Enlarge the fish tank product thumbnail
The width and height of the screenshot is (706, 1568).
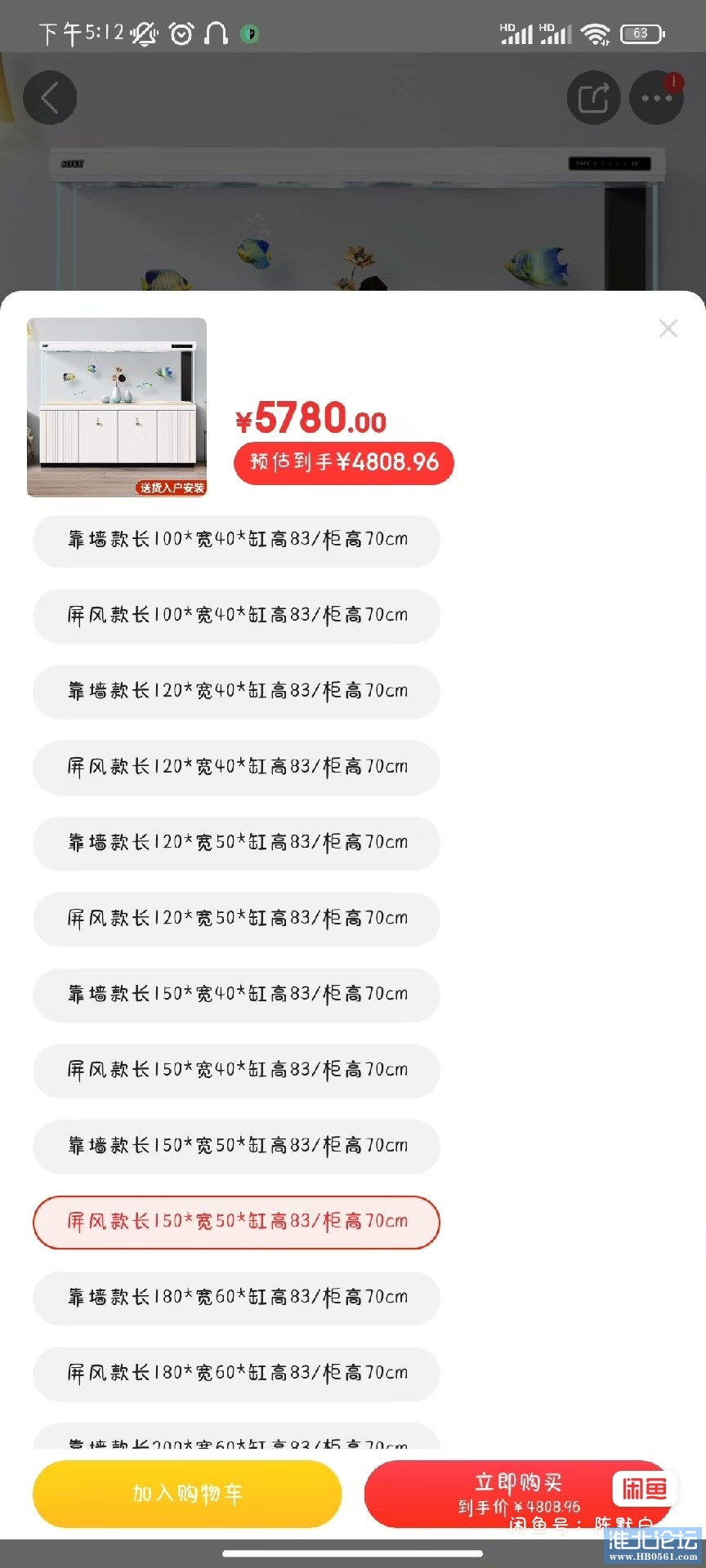(117, 407)
